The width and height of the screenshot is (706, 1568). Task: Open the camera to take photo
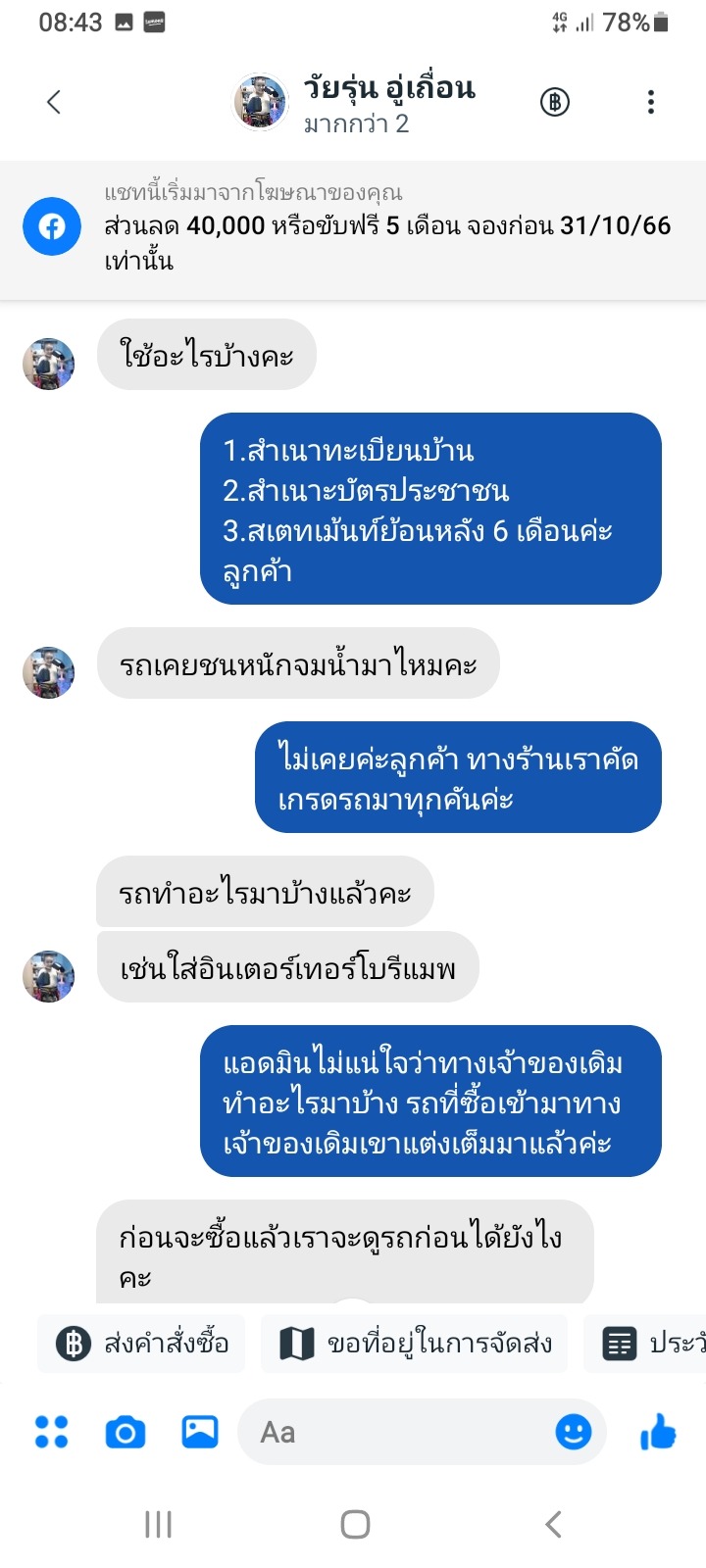click(126, 1433)
